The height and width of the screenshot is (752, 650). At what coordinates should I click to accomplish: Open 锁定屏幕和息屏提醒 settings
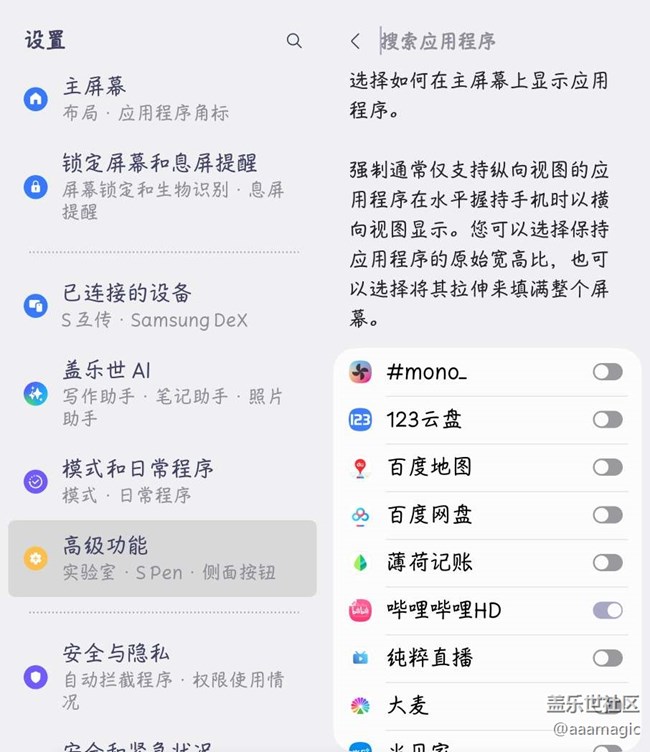(x=160, y=186)
